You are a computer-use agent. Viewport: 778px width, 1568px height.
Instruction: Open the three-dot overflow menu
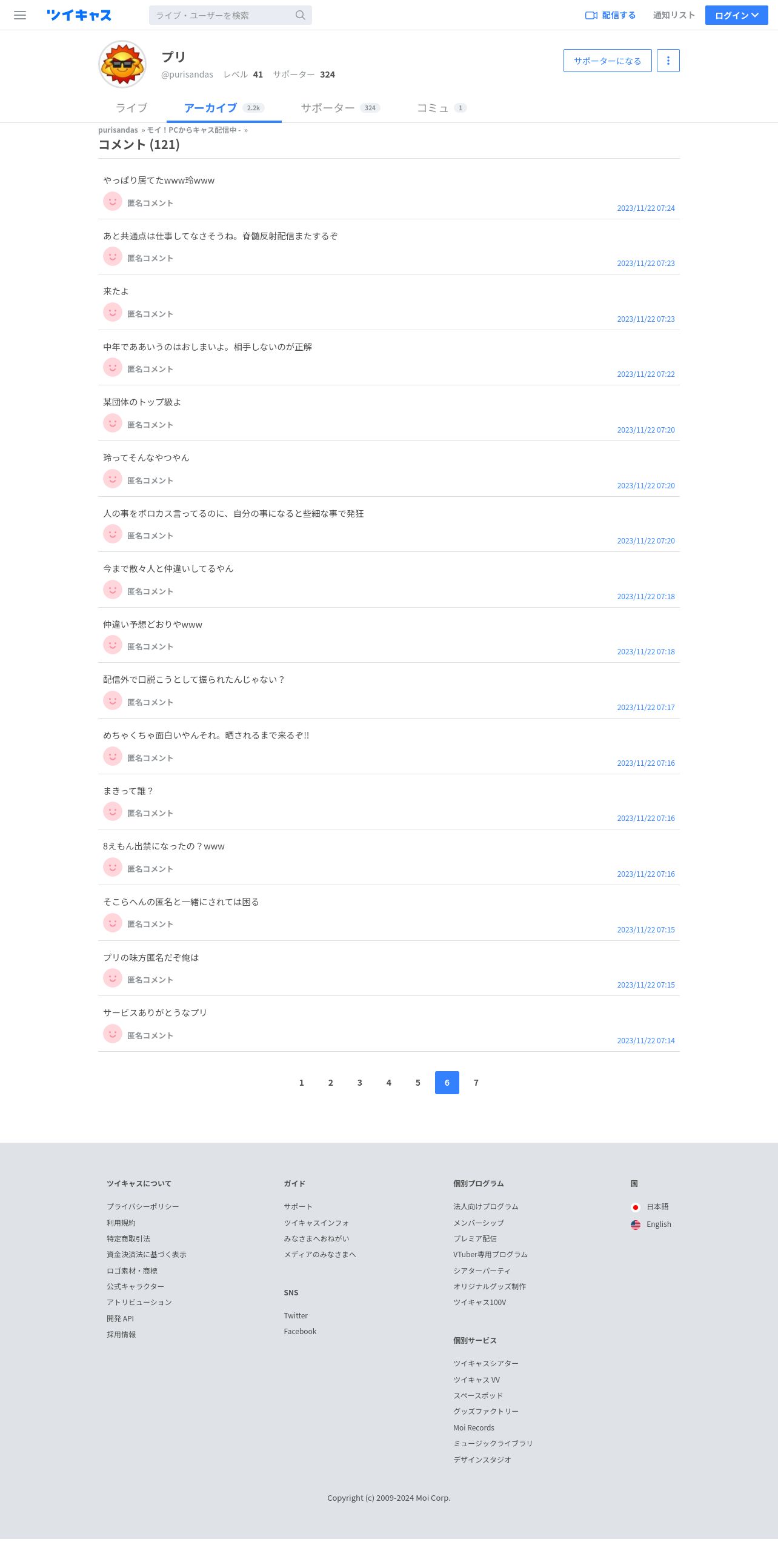[x=668, y=61]
